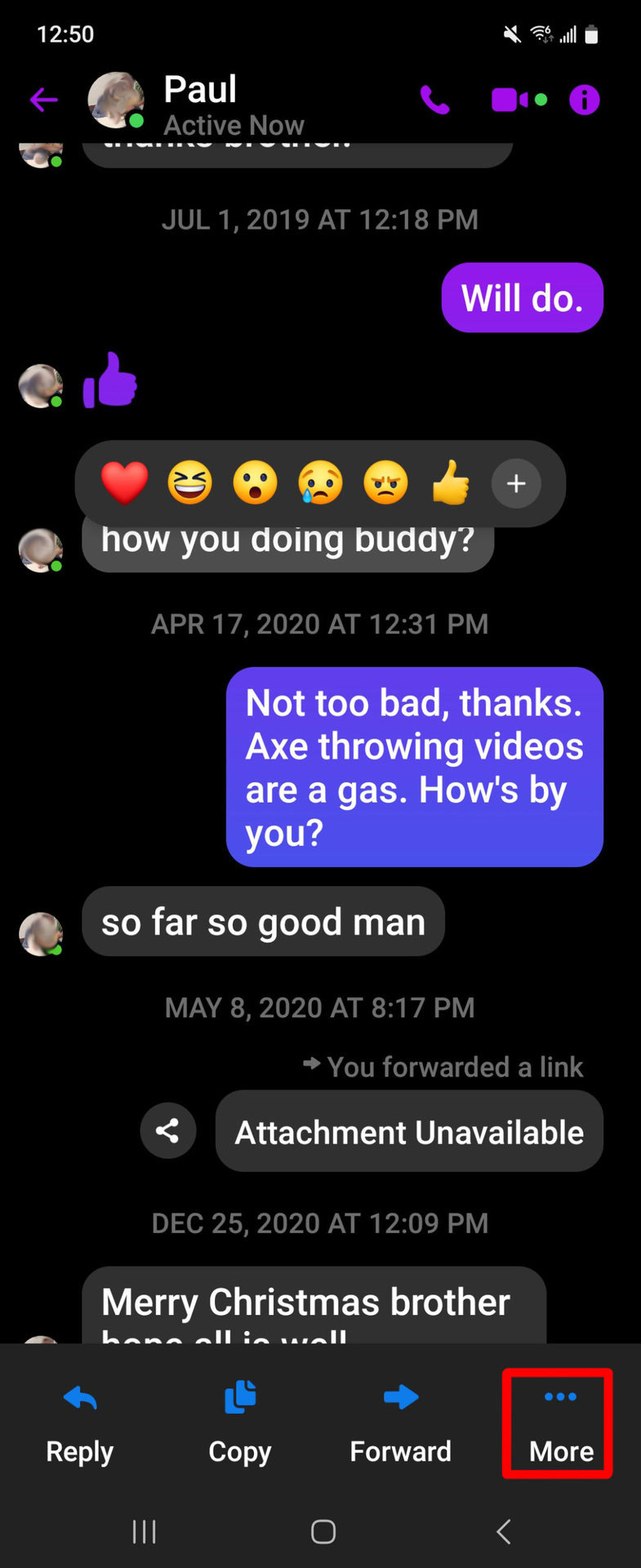Open the Attachment Unavailable bubble
Image resolution: width=641 pixels, height=1568 pixels.
(409, 1131)
